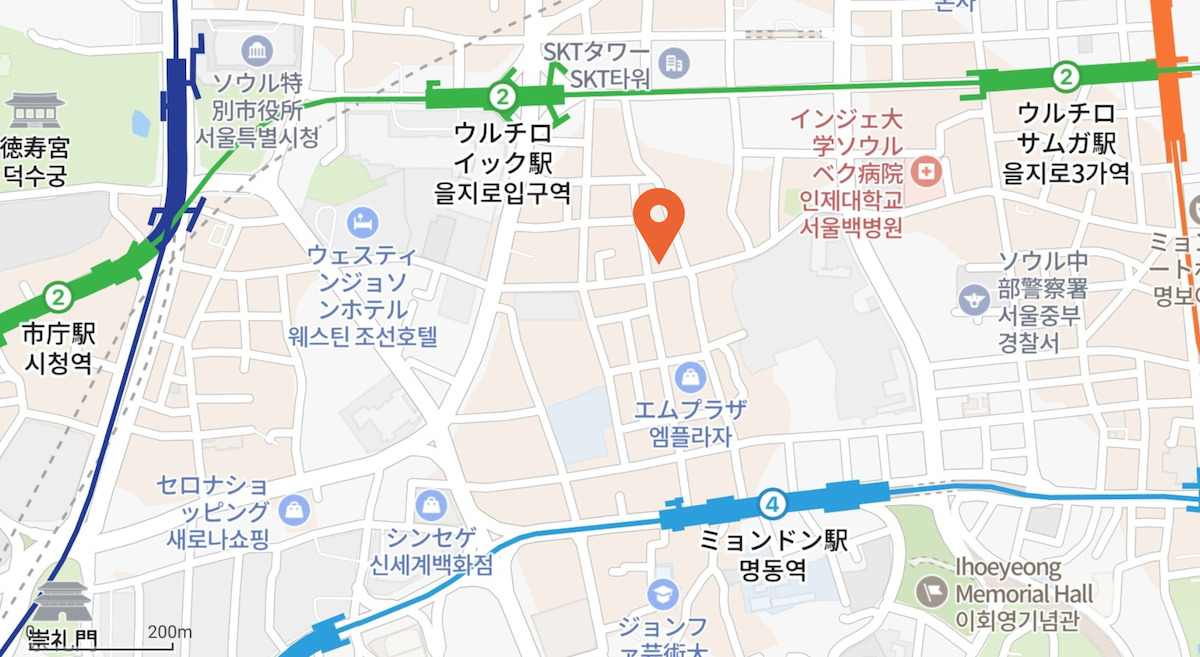
Task: Select the Euljiro 3-ga Station (을지로3가역) marker
Action: pos(1066,76)
